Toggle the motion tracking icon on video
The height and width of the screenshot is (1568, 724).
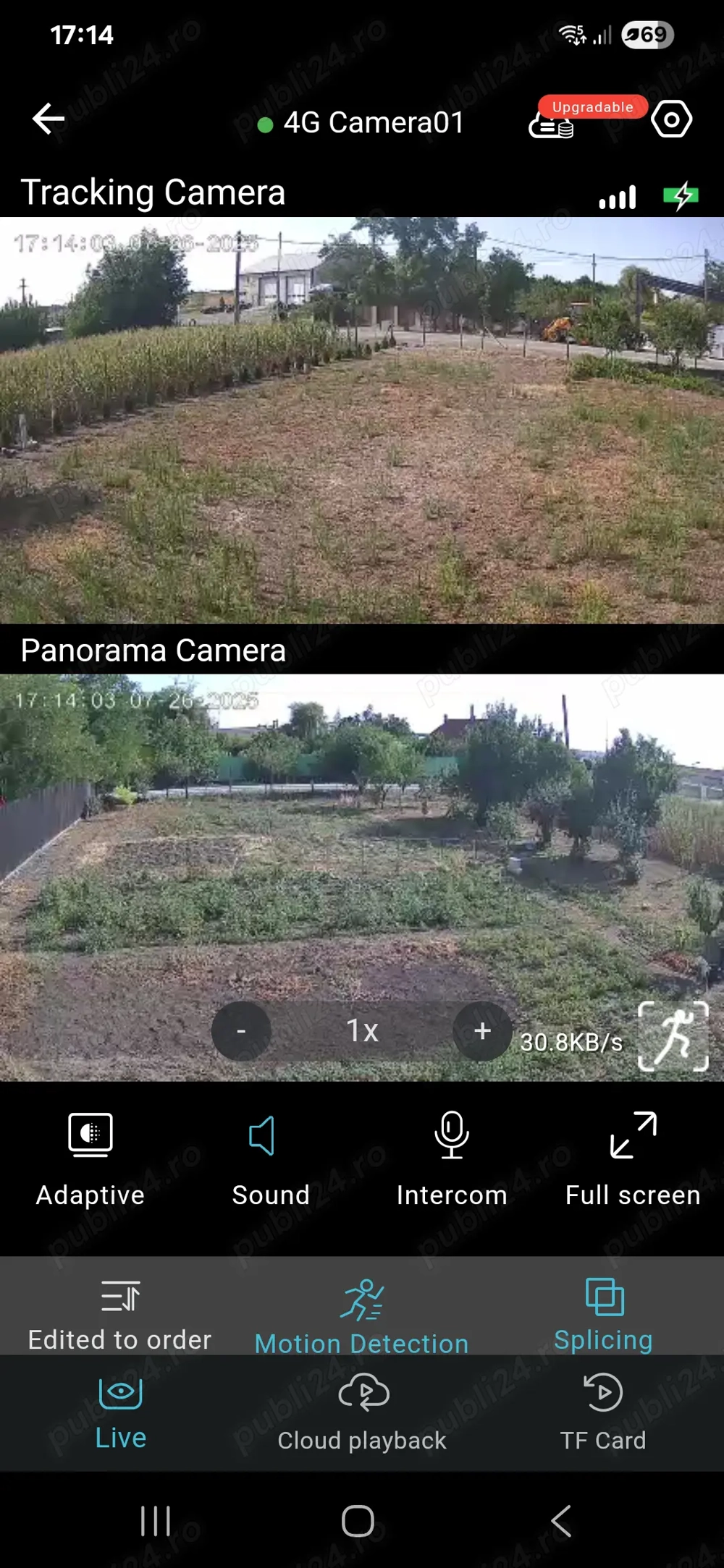(673, 1035)
